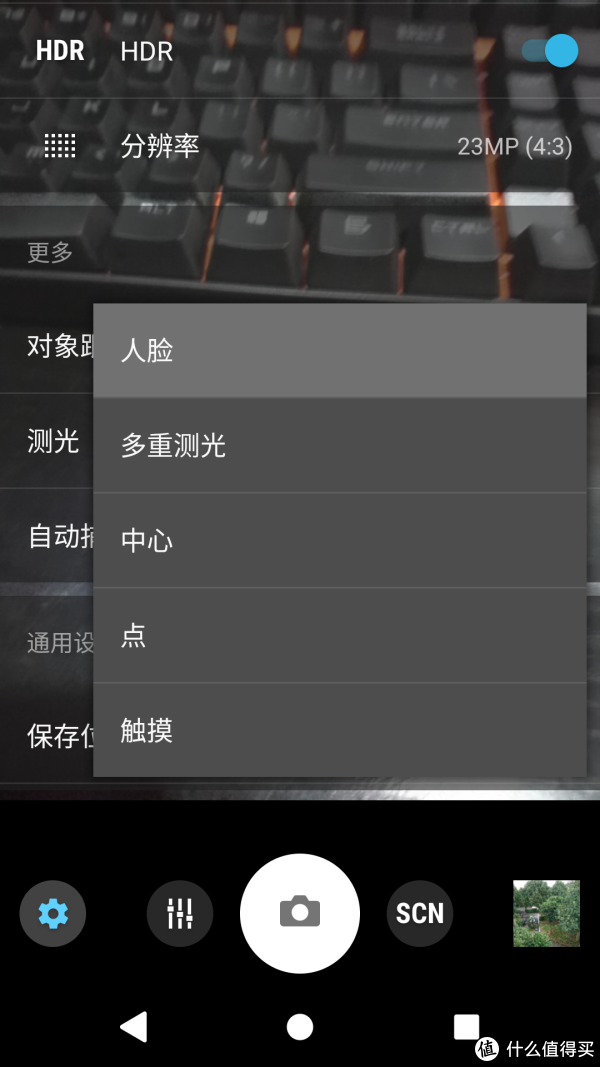Select 触摸 touch metering option
Screen dimensions: 600x1067
[x=339, y=730]
